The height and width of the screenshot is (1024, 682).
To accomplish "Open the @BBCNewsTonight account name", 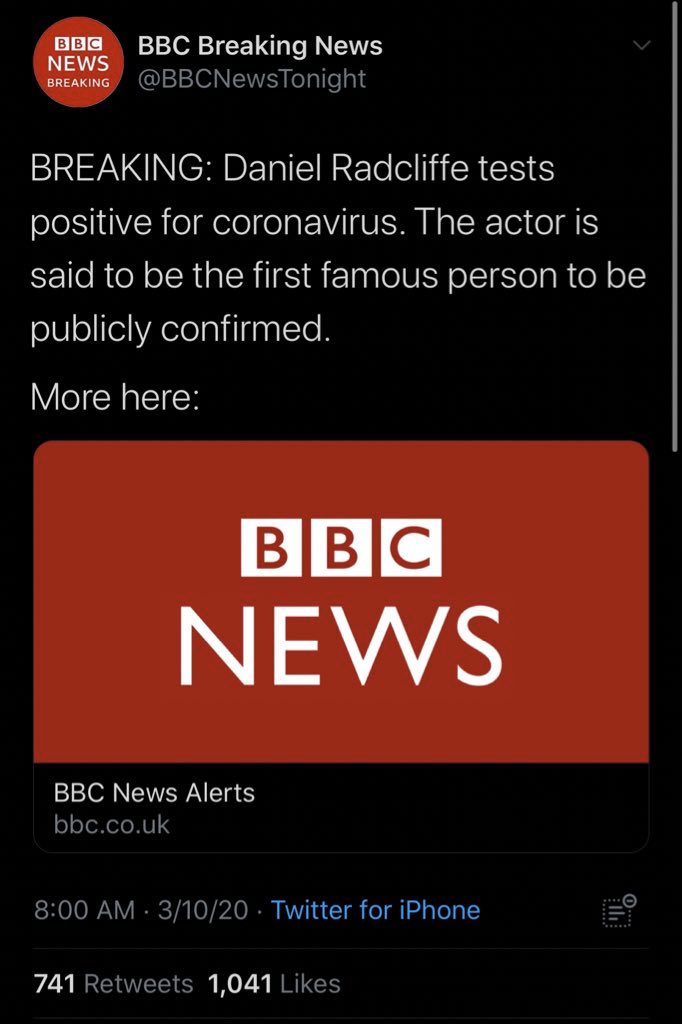I will [251, 79].
